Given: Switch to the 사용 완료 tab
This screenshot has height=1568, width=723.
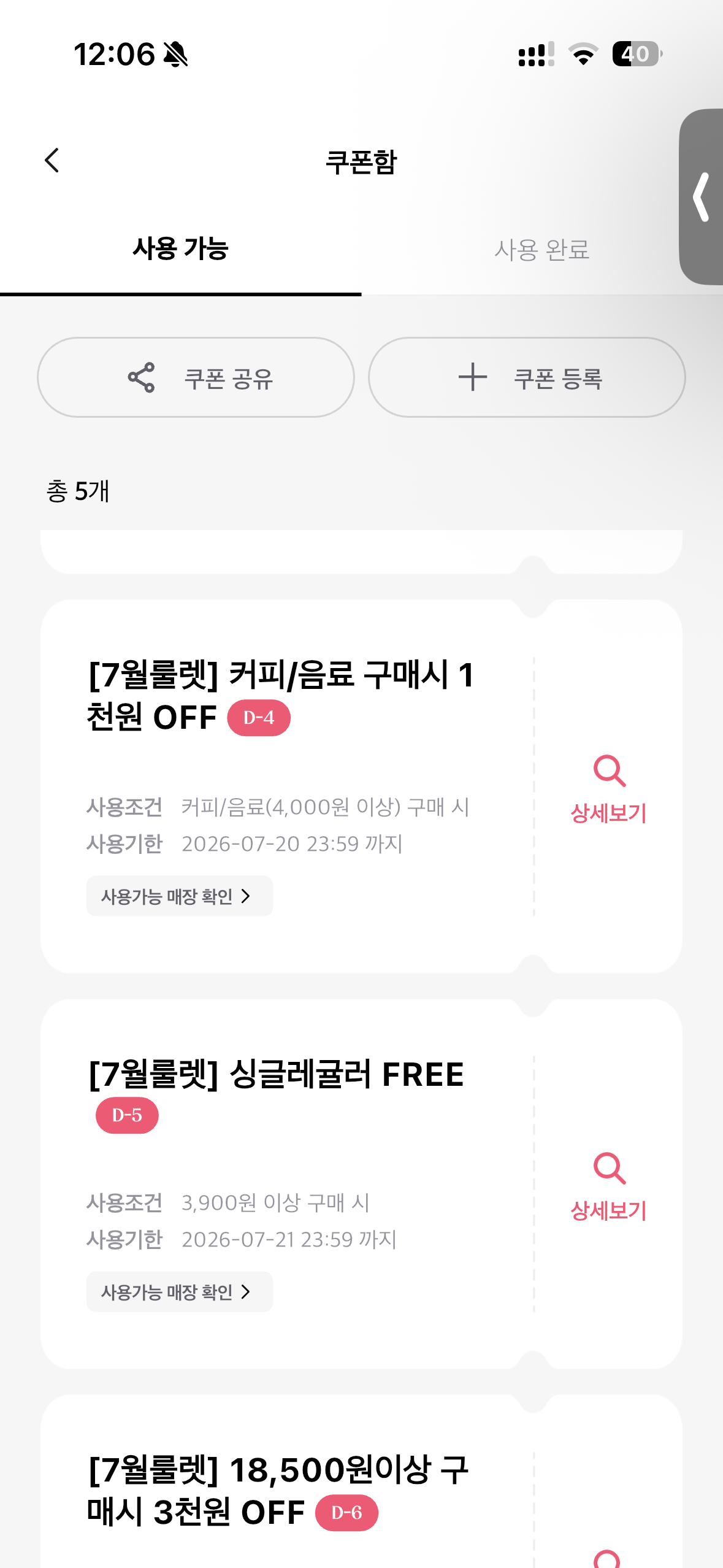Looking at the screenshot, I should pos(542,250).
